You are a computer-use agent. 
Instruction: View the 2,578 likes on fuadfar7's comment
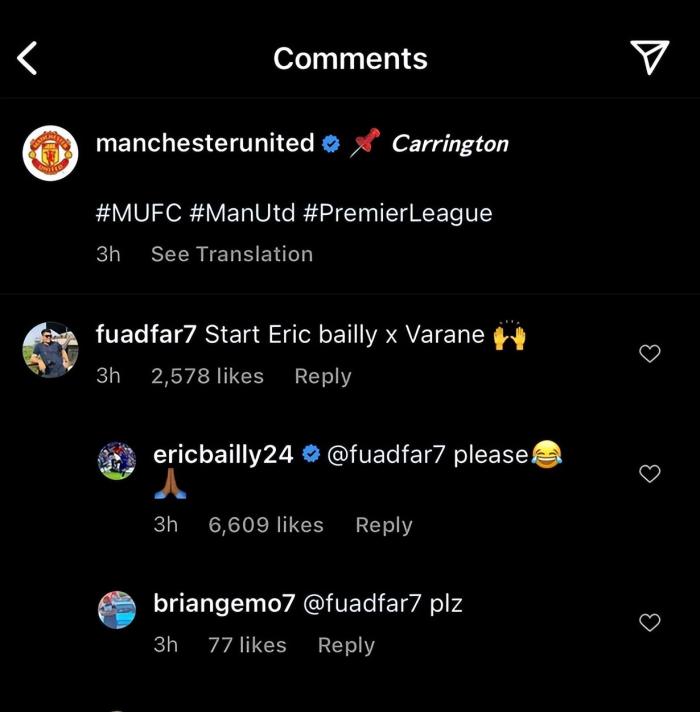207,376
